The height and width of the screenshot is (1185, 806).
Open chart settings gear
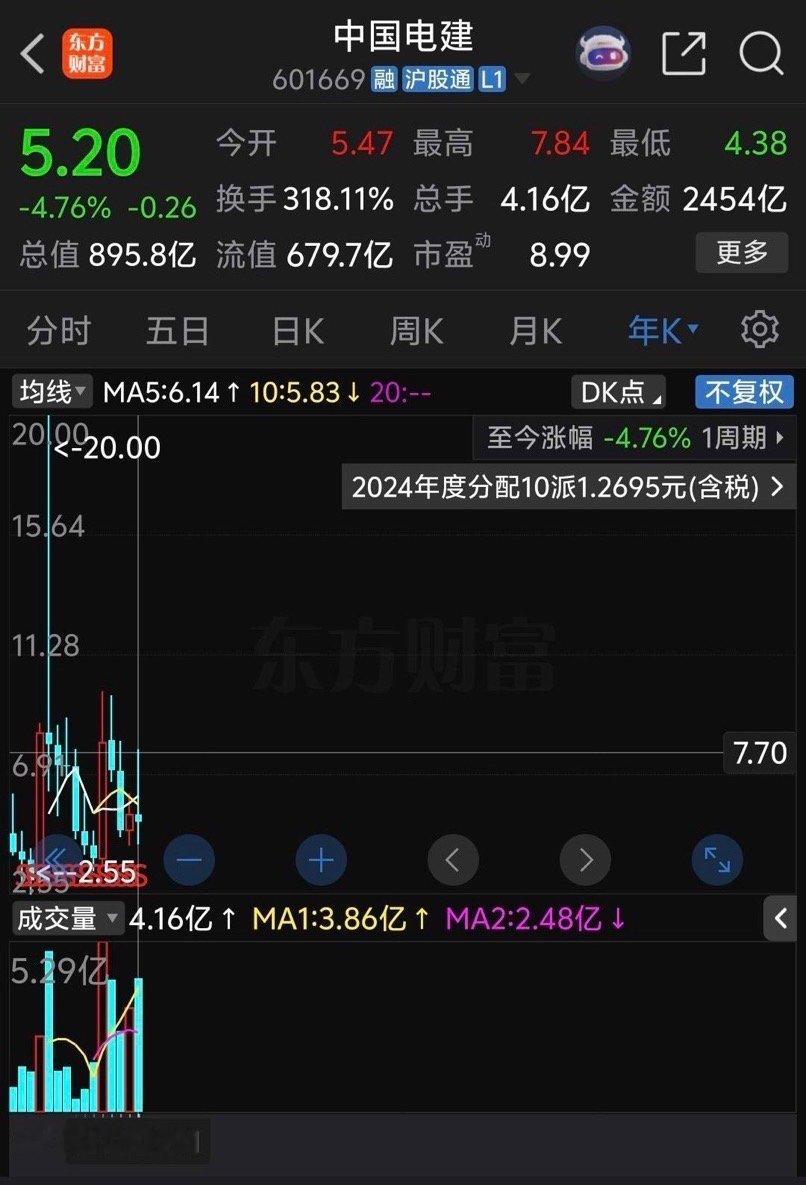[x=759, y=329]
